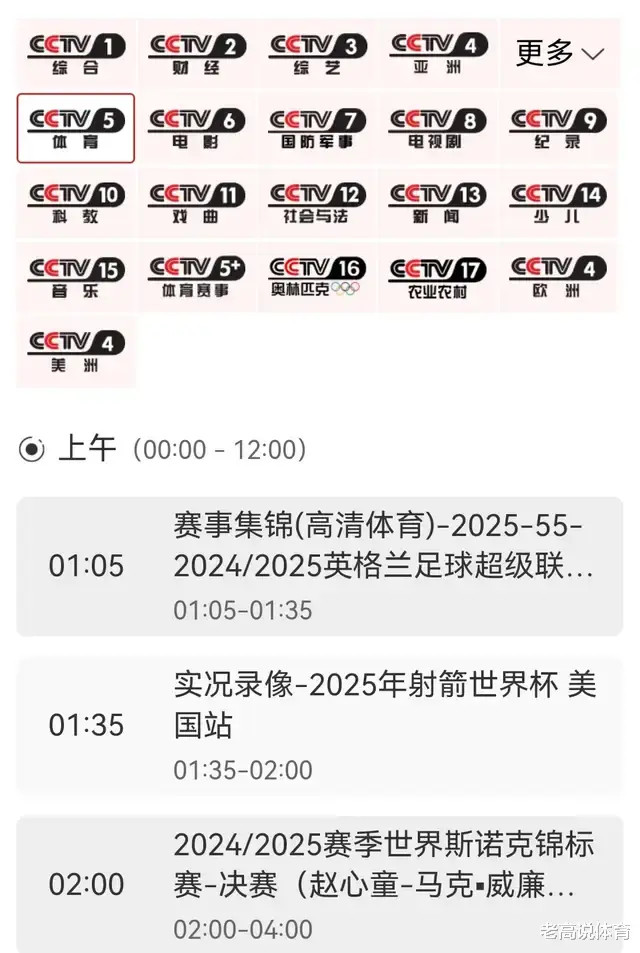View the 02:00 世界斯诺克锦标赛 决赛 program

tap(320, 884)
